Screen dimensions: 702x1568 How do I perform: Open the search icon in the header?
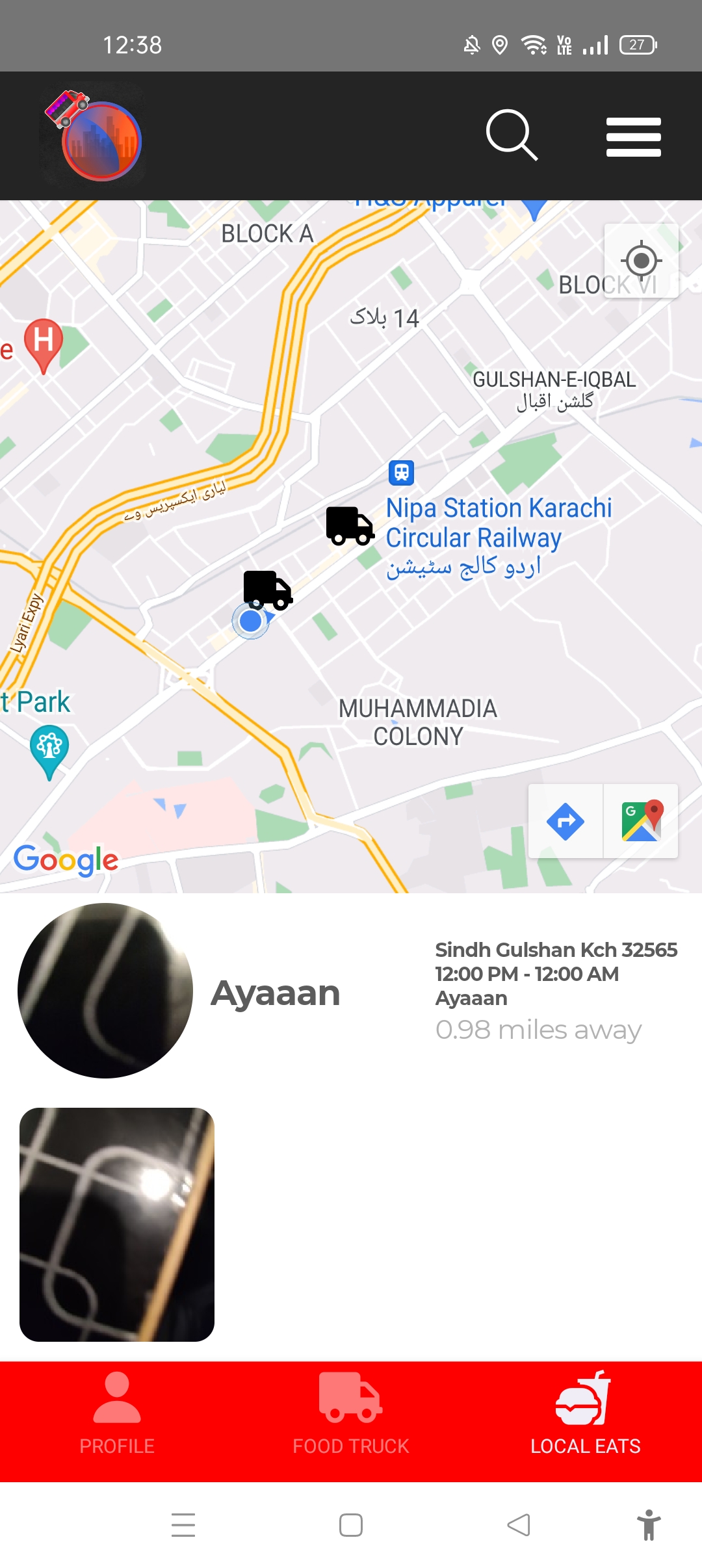pos(512,135)
